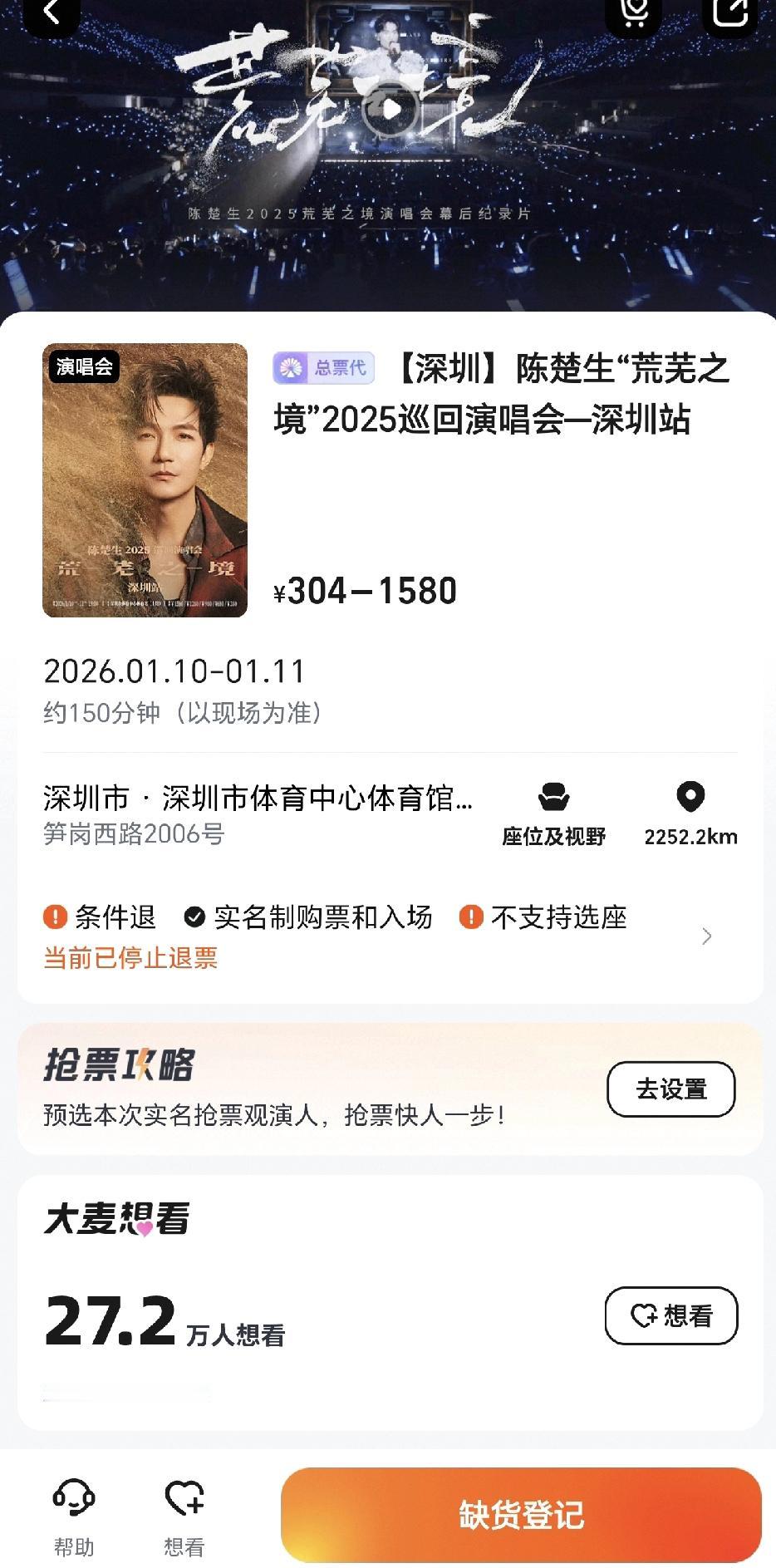This screenshot has width=776, height=1568.
Task: Select the 演唱会 category tag on the poster
Action: pyautogui.click(x=86, y=365)
